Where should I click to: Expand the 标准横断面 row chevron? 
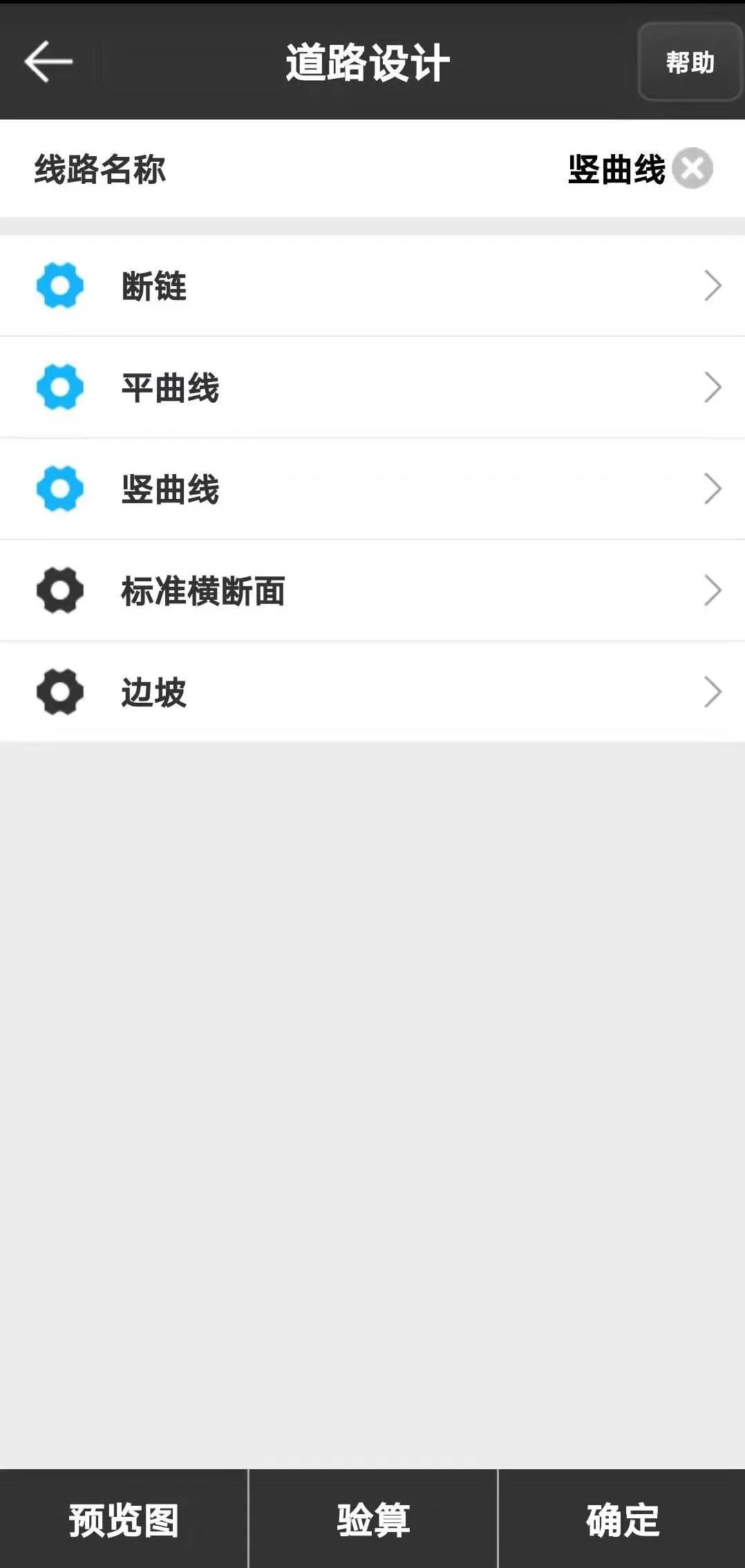[x=713, y=591]
